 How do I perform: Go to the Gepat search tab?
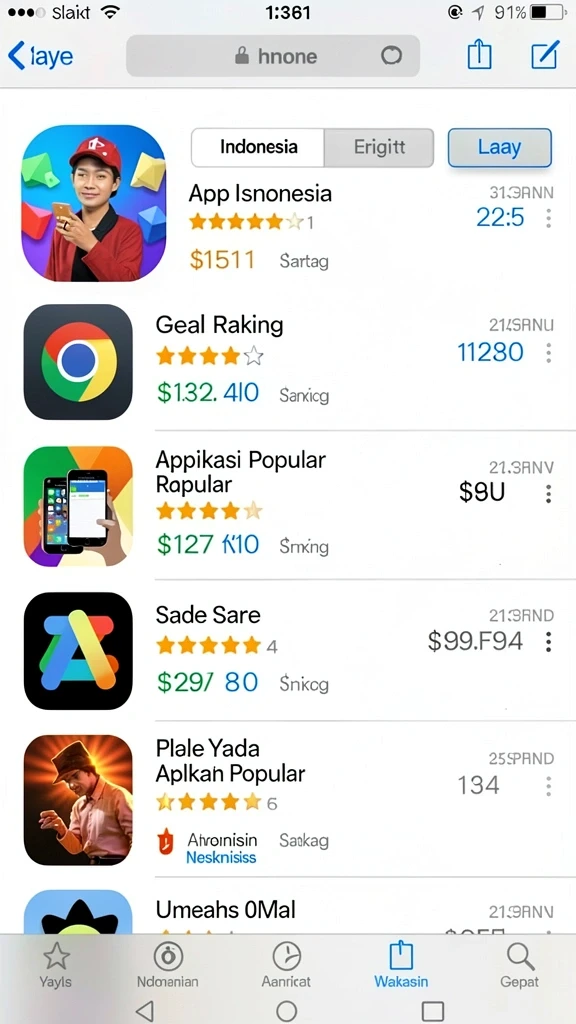[x=520, y=965]
